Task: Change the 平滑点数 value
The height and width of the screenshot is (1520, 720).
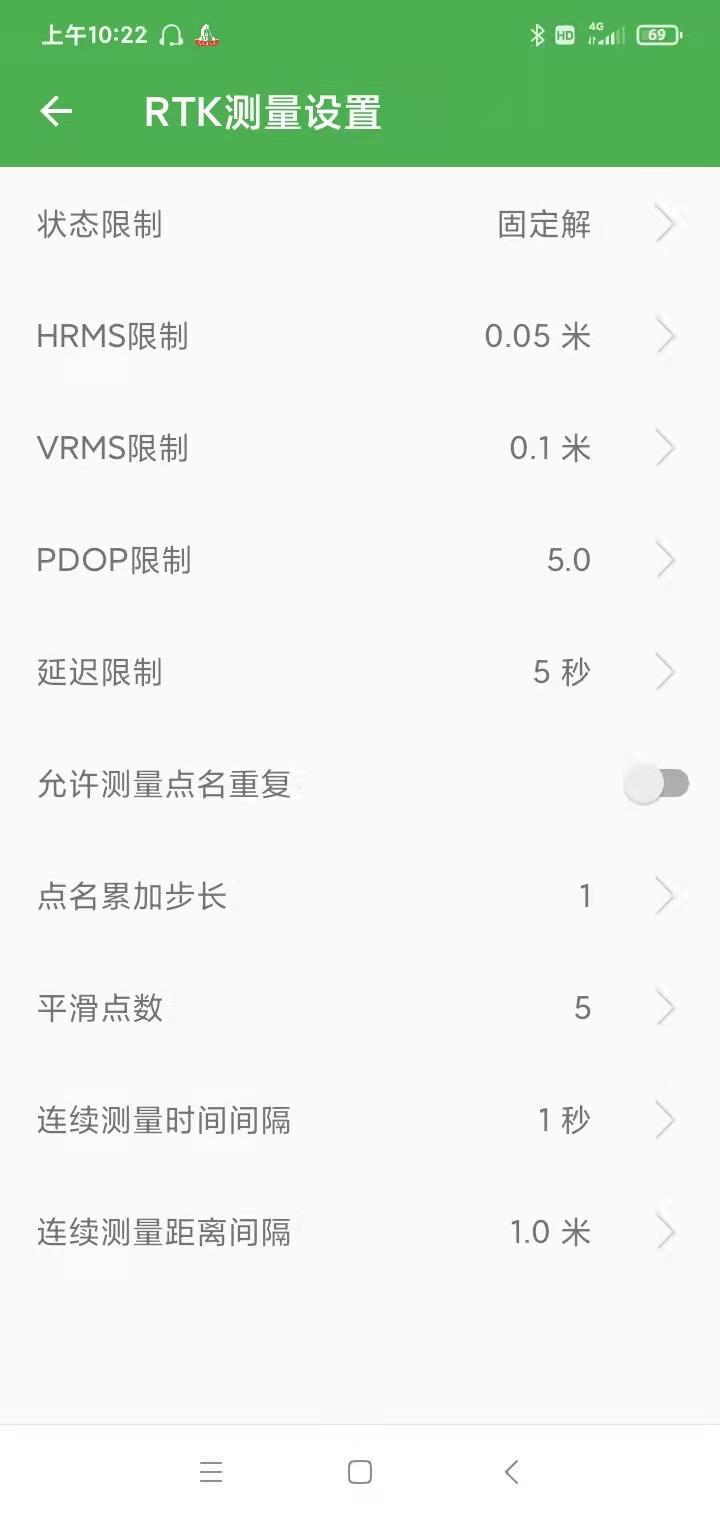Action: click(x=360, y=1008)
